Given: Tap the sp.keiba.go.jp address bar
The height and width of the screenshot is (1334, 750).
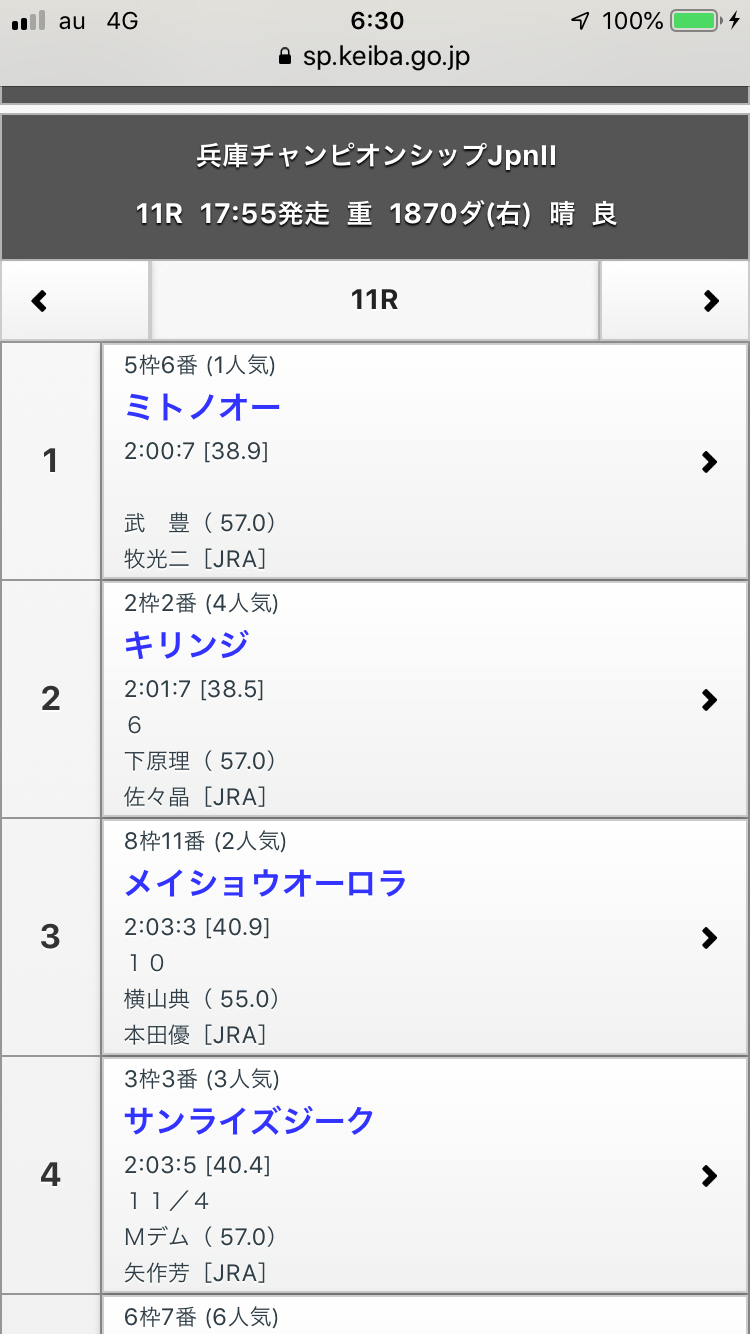Looking at the screenshot, I should 375,57.
